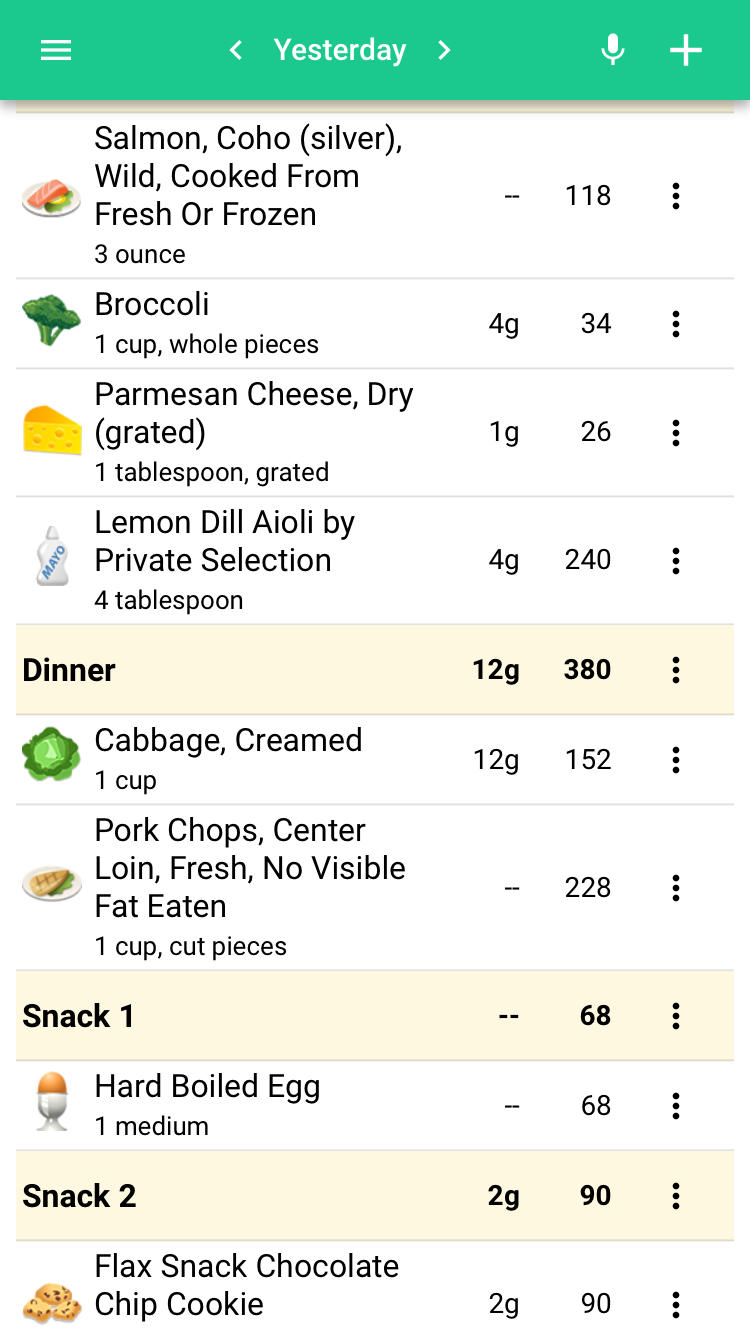Go to the next day
The image size is (750, 1334).
tap(445, 50)
